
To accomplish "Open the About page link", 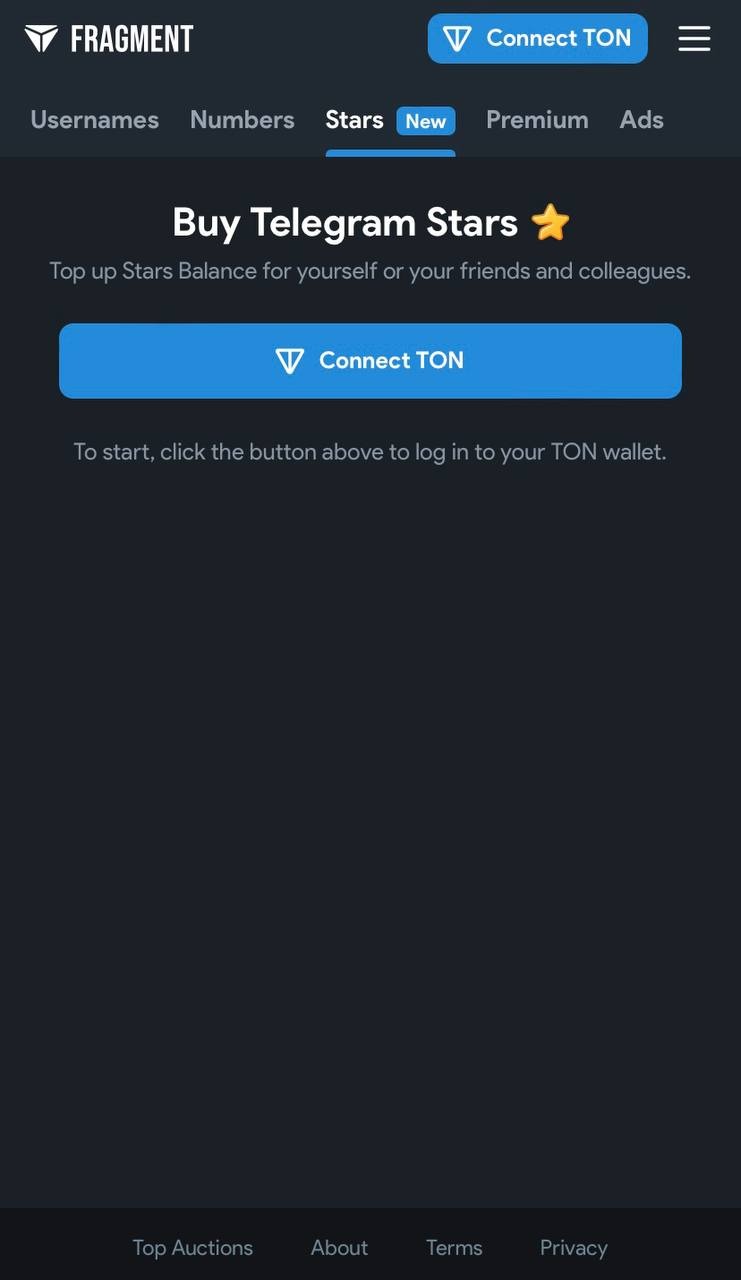I will coord(339,1248).
